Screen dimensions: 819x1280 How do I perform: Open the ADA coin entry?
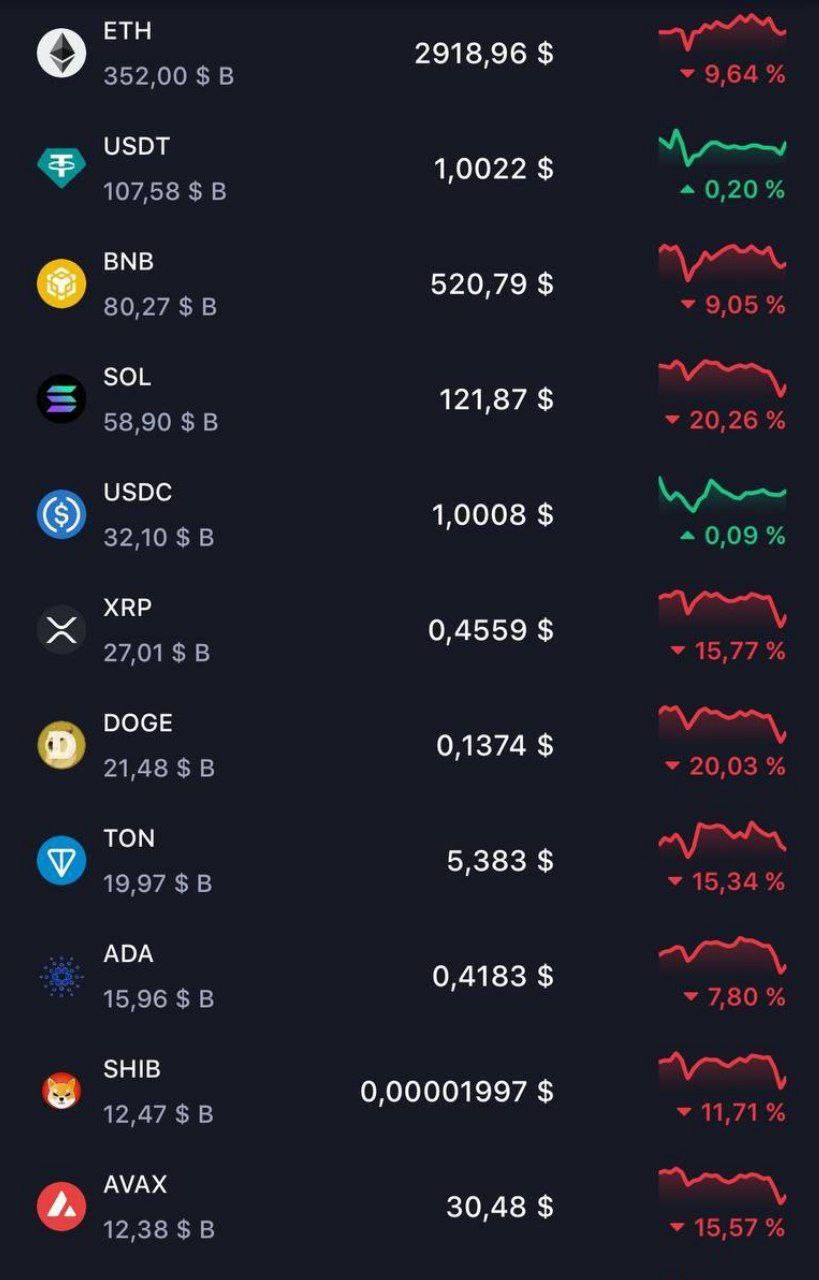tap(409, 976)
